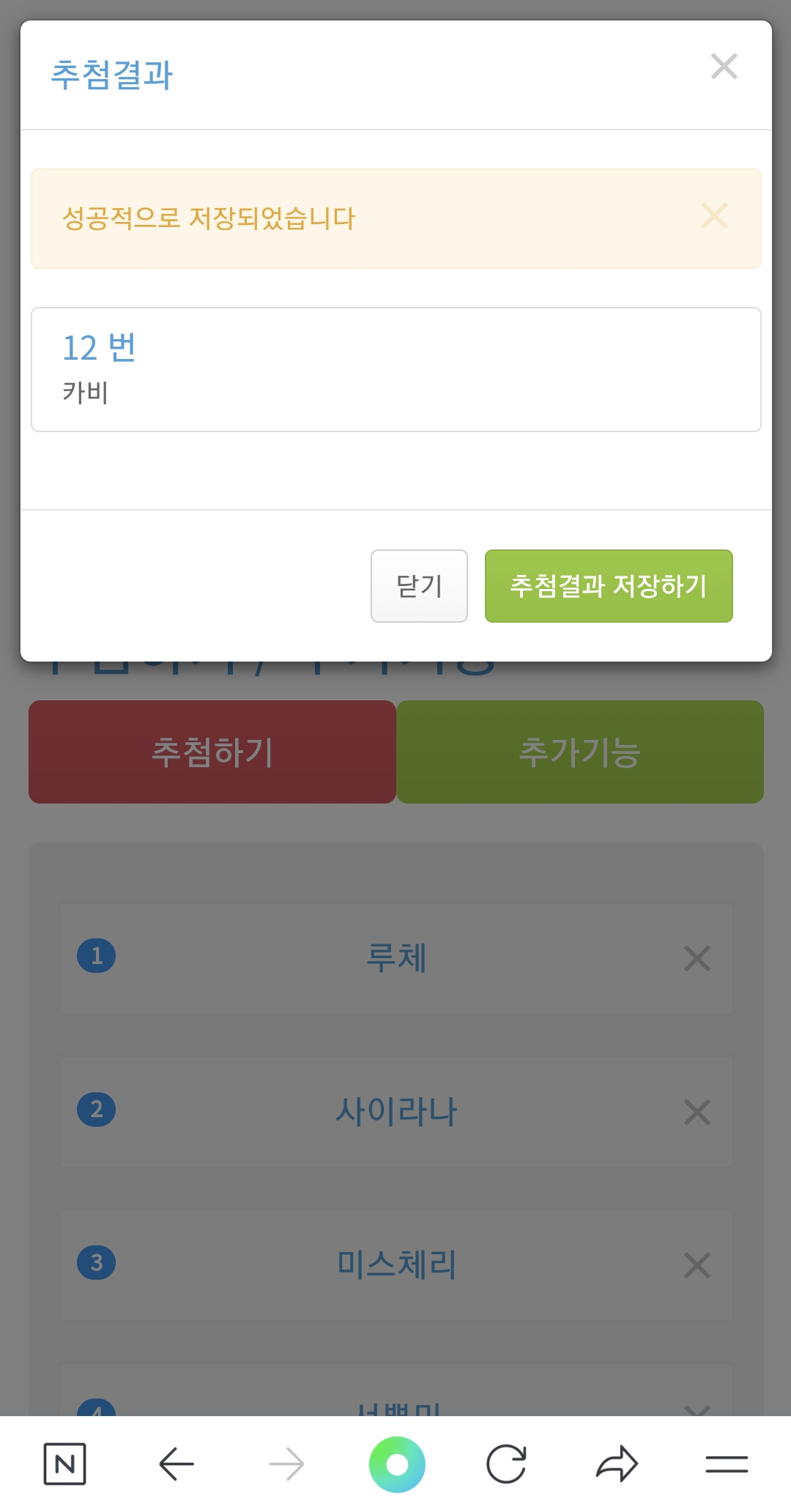
Task: Dismiss the 성공적으로 저장되었습니다 alert
Action: coord(714,216)
